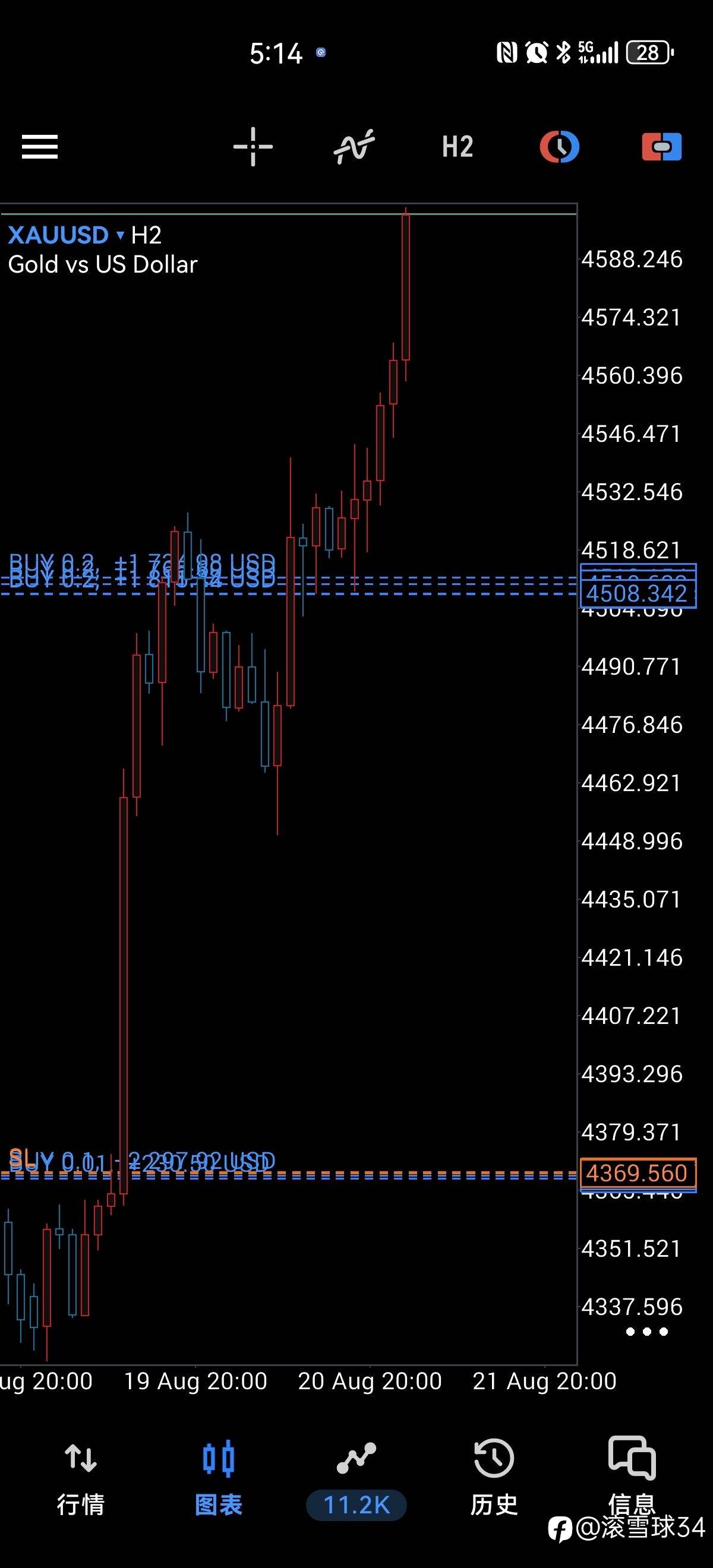Open the clock-style chart settings icon
Viewport: 713px width, 1568px height.
click(x=559, y=147)
